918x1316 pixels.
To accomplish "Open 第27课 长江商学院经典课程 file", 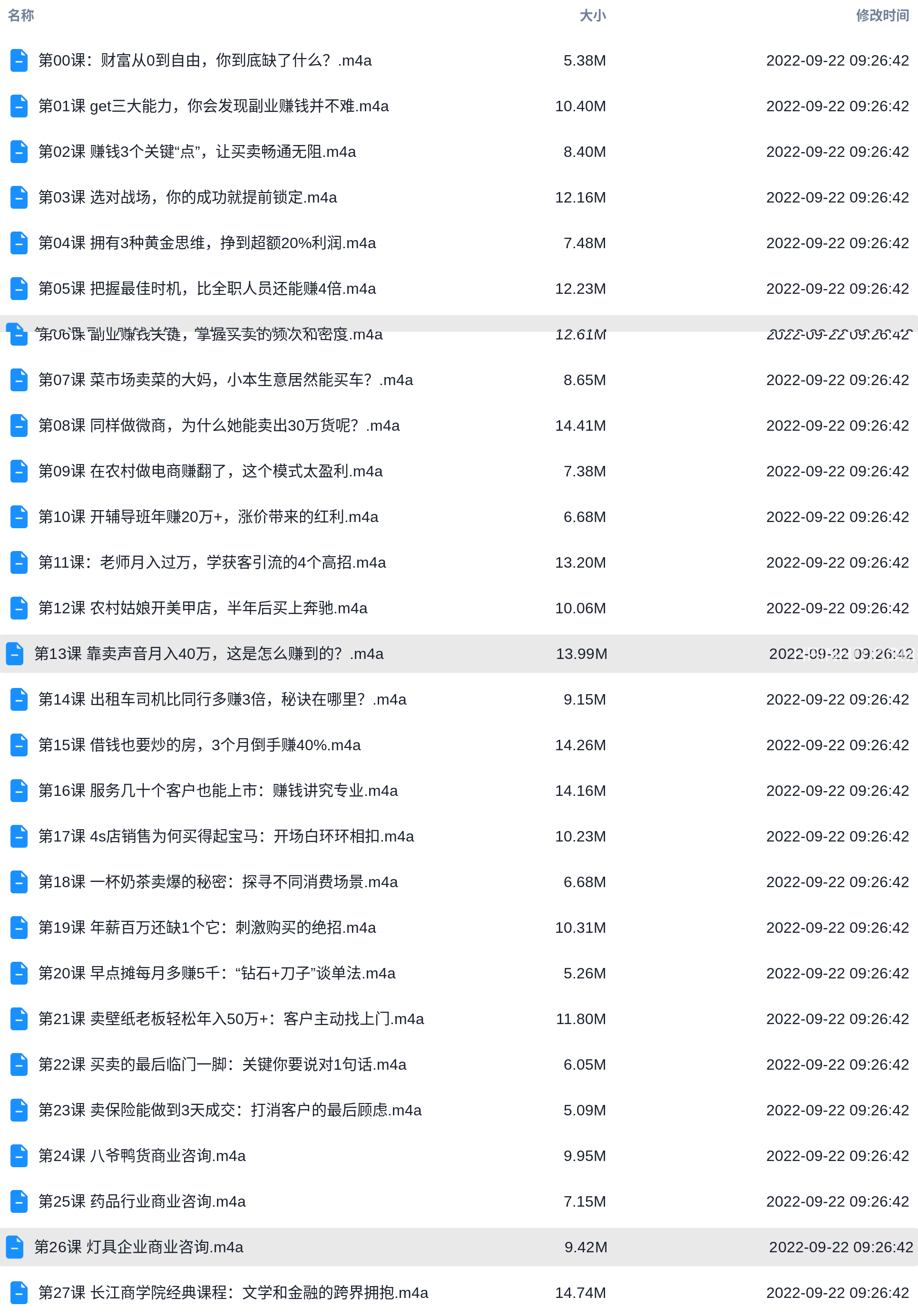I will 234,1293.
